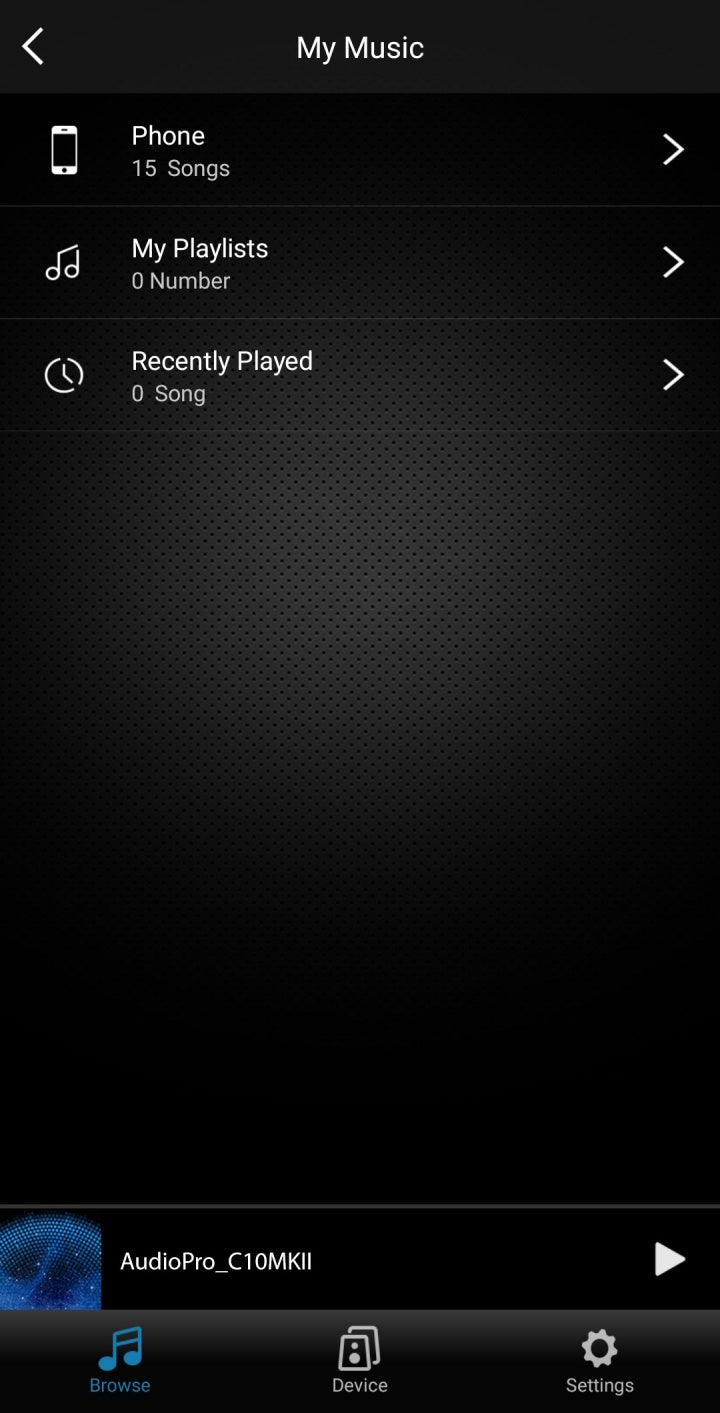Click the Recently Played clock icon
720x1413 pixels.
click(64, 374)
